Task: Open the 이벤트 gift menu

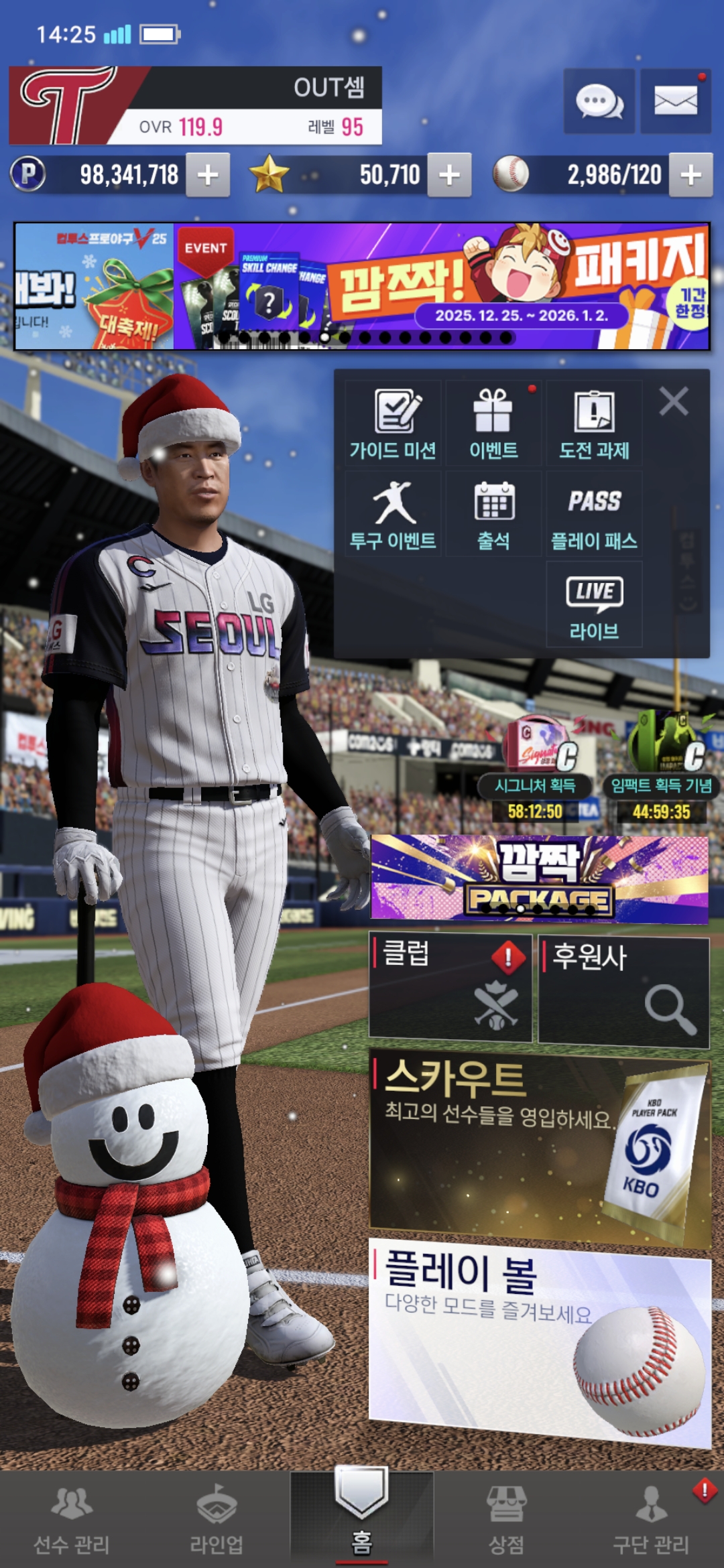Action: [x=493, y=423]
